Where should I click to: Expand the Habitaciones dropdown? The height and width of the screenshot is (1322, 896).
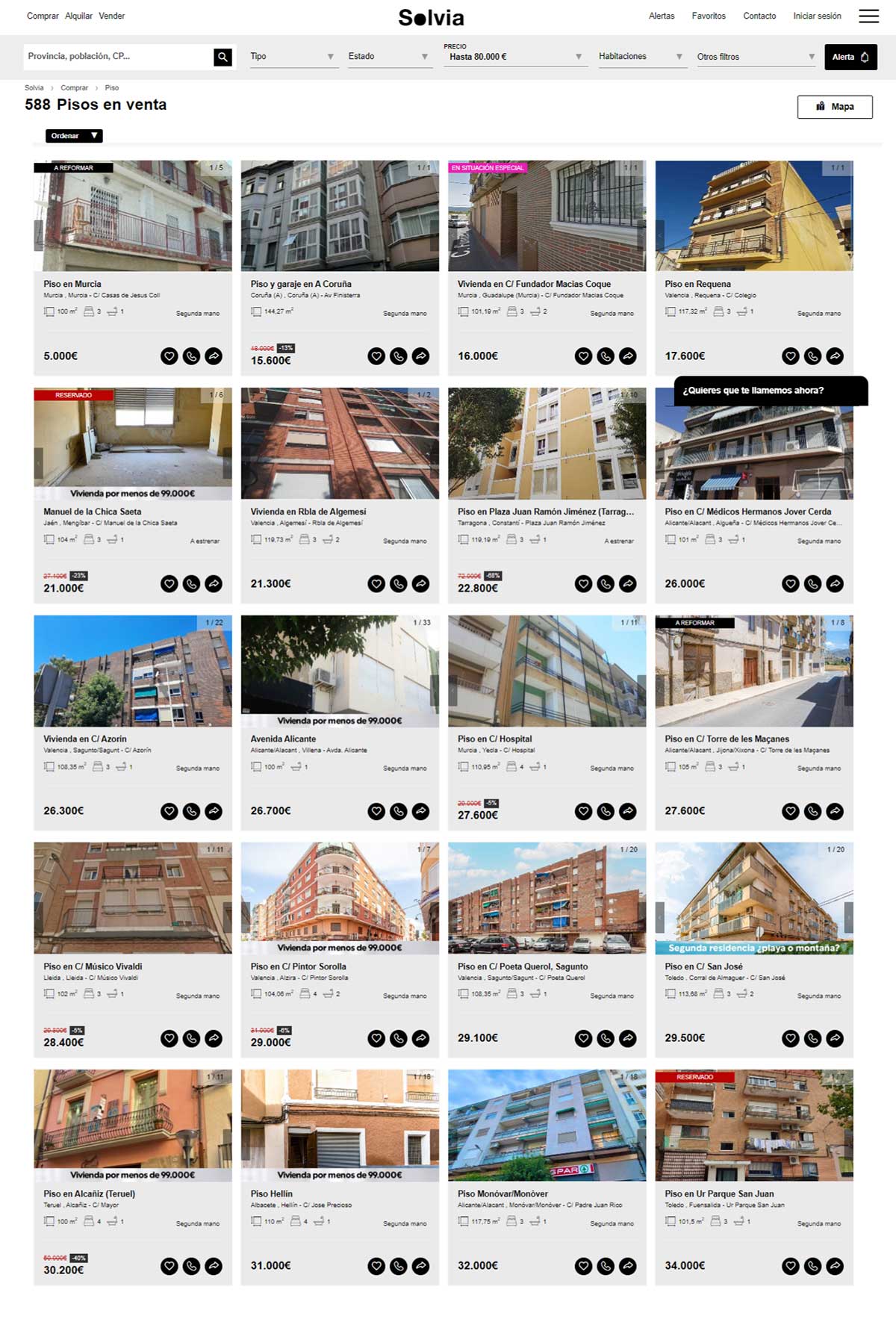pyautogui.click(x=641, y=57)
